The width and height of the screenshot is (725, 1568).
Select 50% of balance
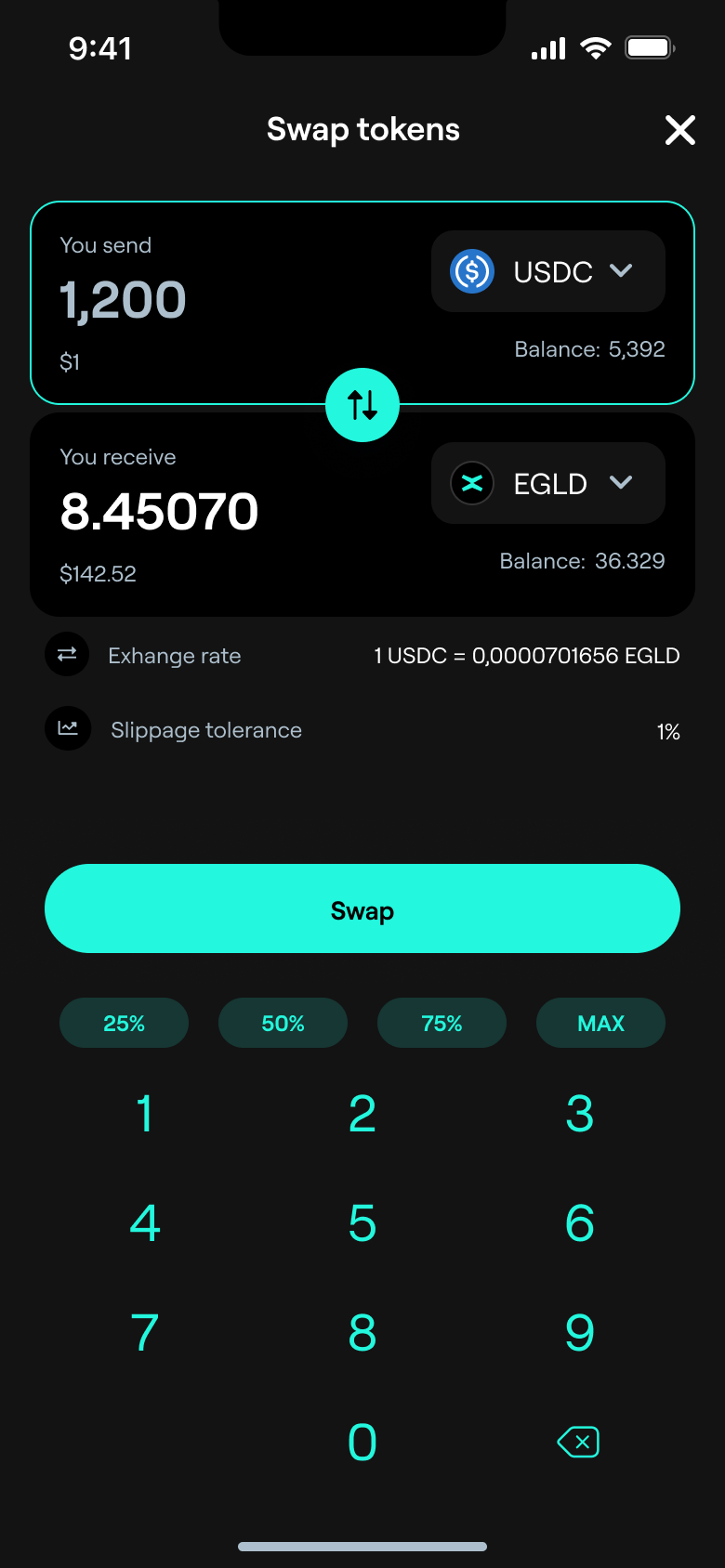[x=283, y=1023]
